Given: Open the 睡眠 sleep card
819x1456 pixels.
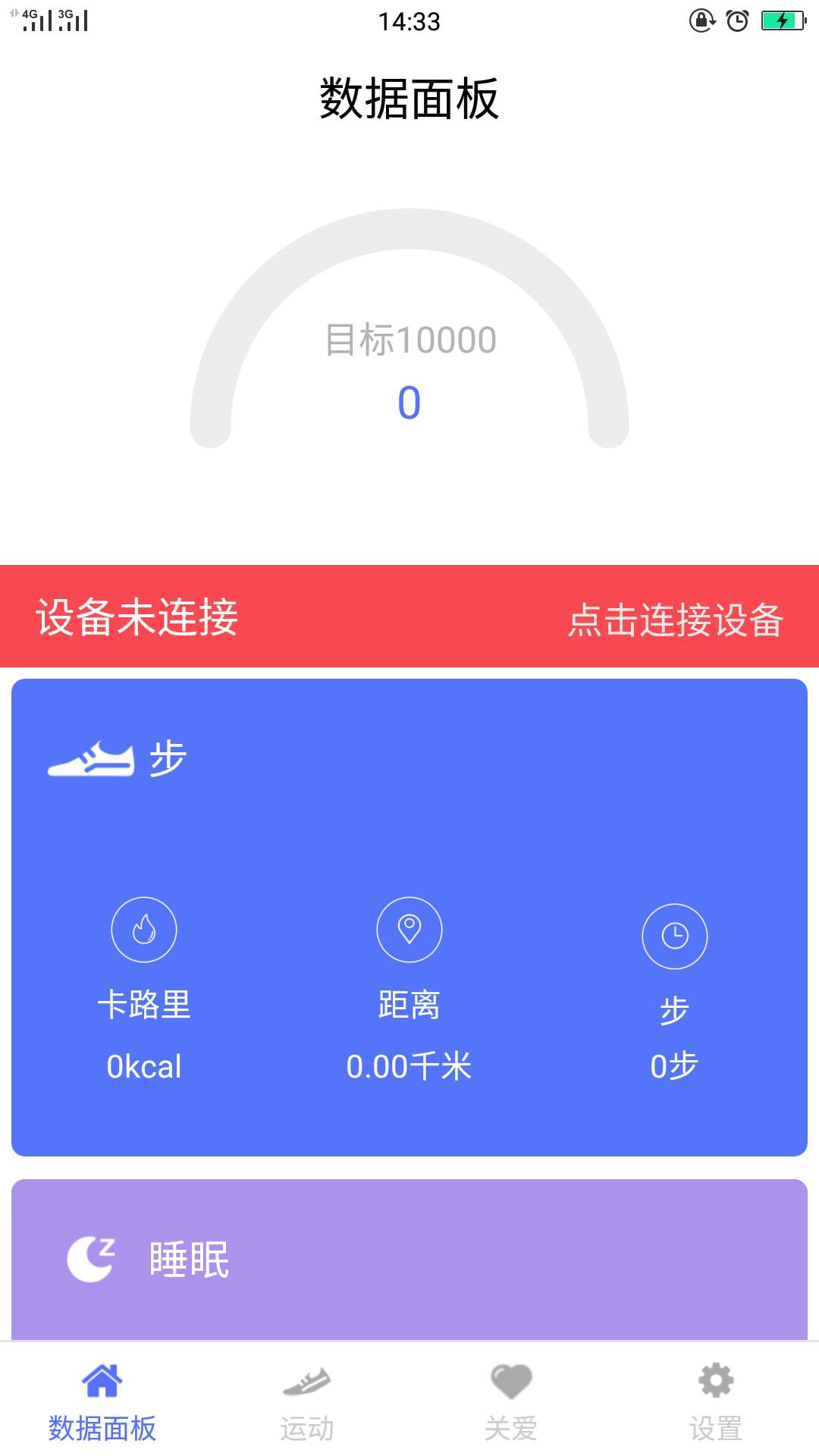Looking at the screenshot, I should coord(409,1260).
